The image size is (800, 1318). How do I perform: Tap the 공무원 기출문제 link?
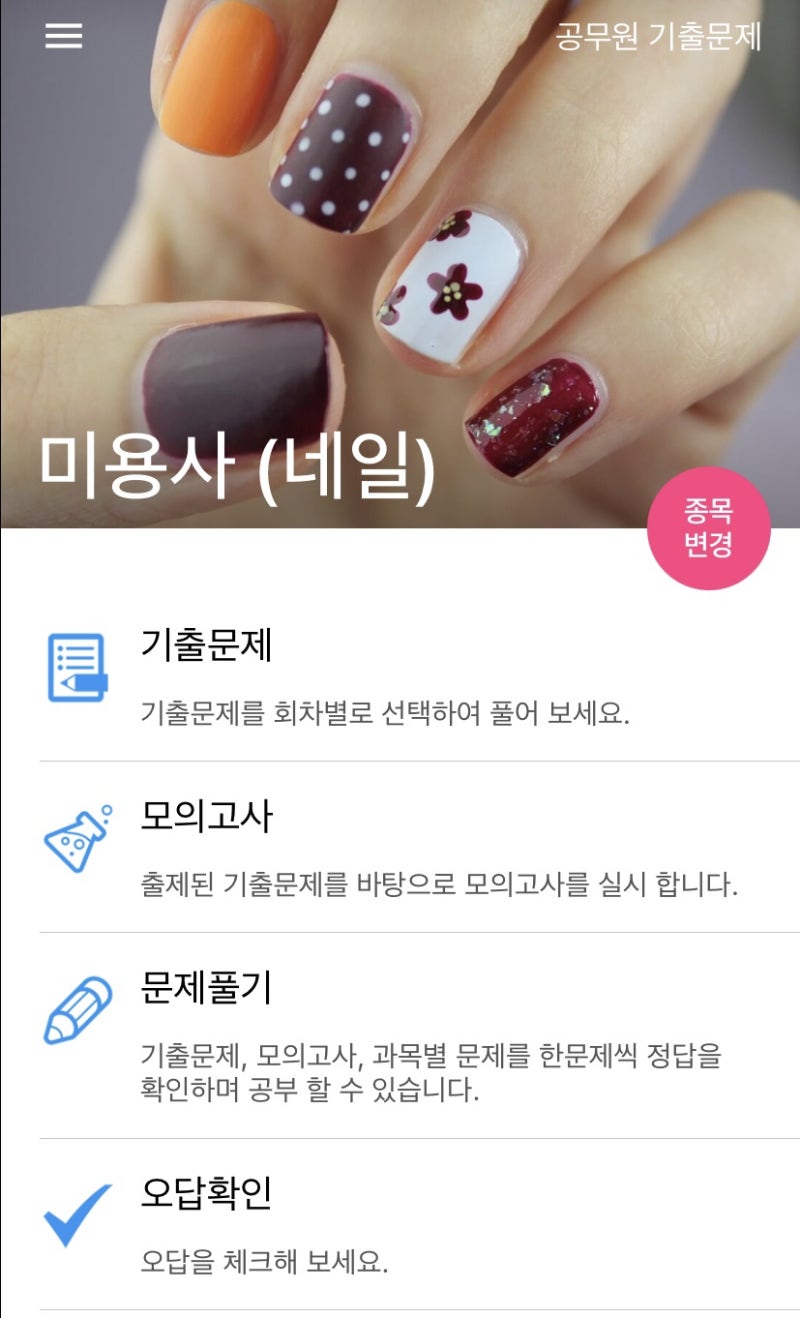point(658,36)
